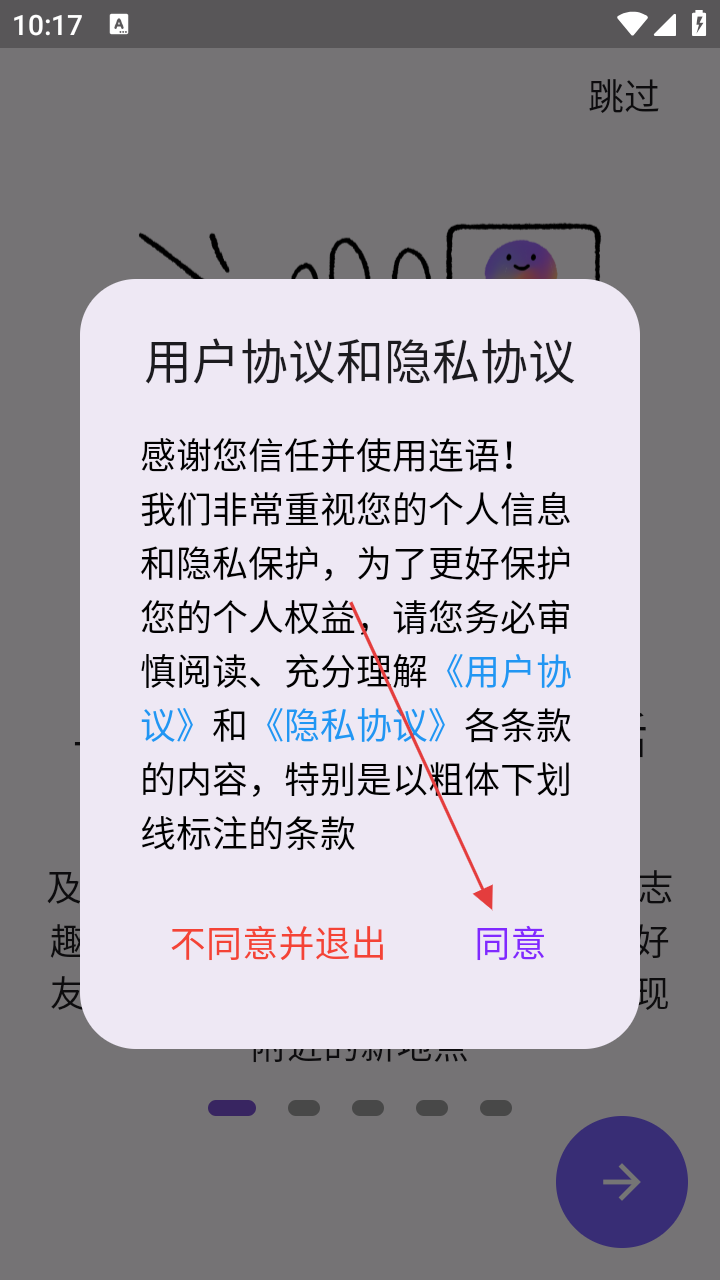The image size is (720, 1280).
Task: Skip the intro with 跳过
Action: pos(623,97)
